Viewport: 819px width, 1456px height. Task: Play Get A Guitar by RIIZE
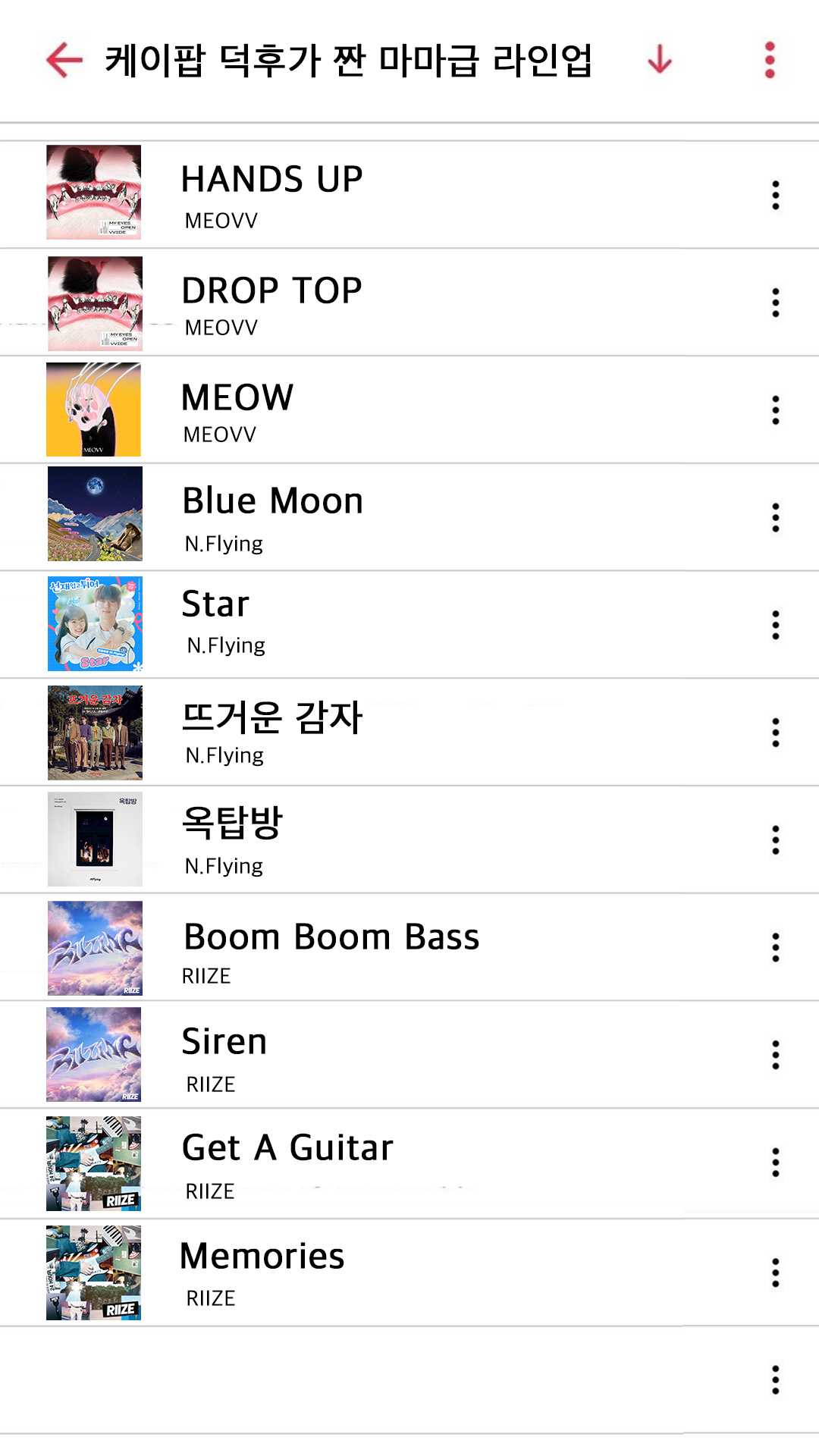pos(288,1148)
